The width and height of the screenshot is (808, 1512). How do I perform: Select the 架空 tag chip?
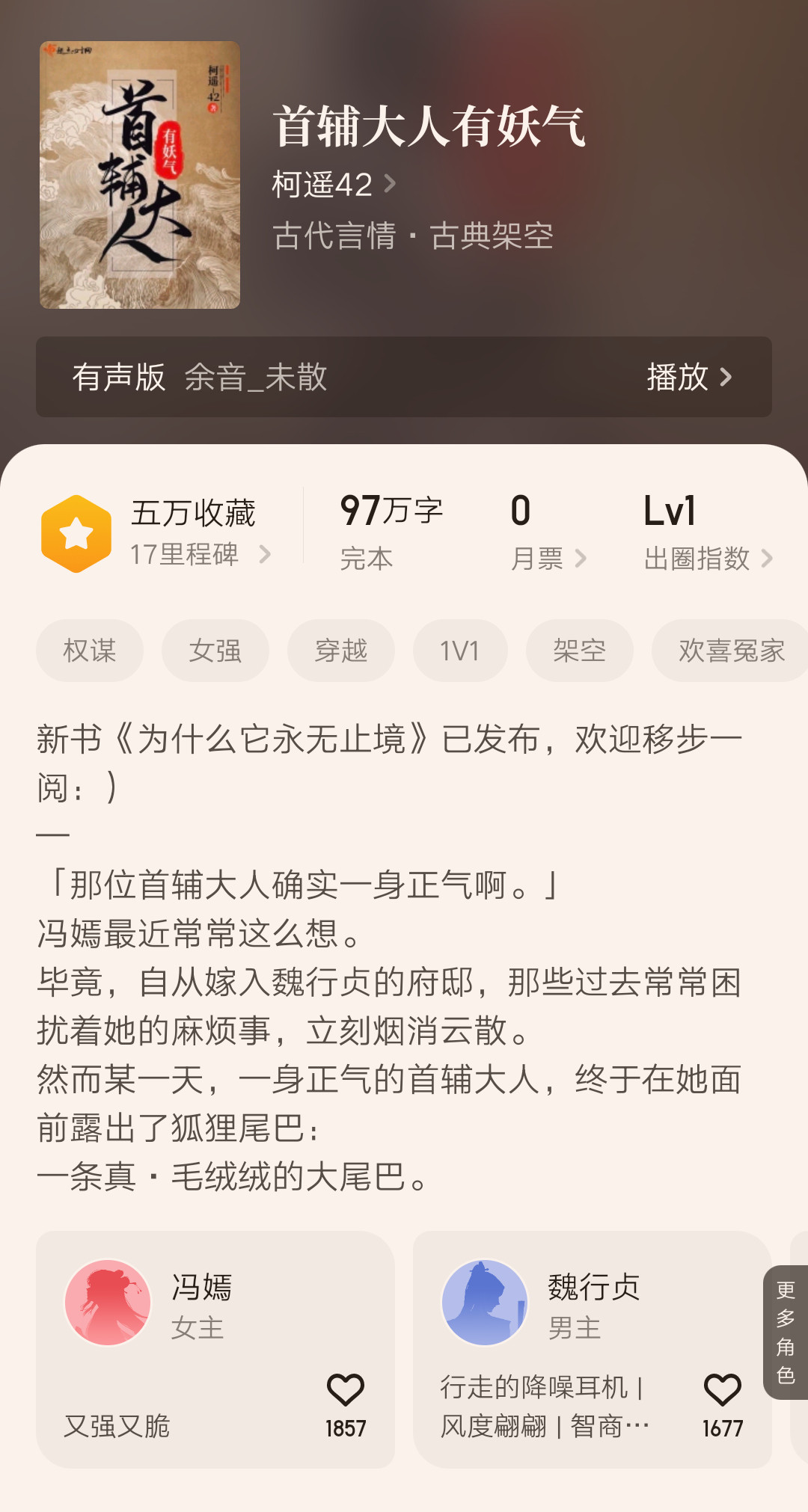(x=579, y=651)
